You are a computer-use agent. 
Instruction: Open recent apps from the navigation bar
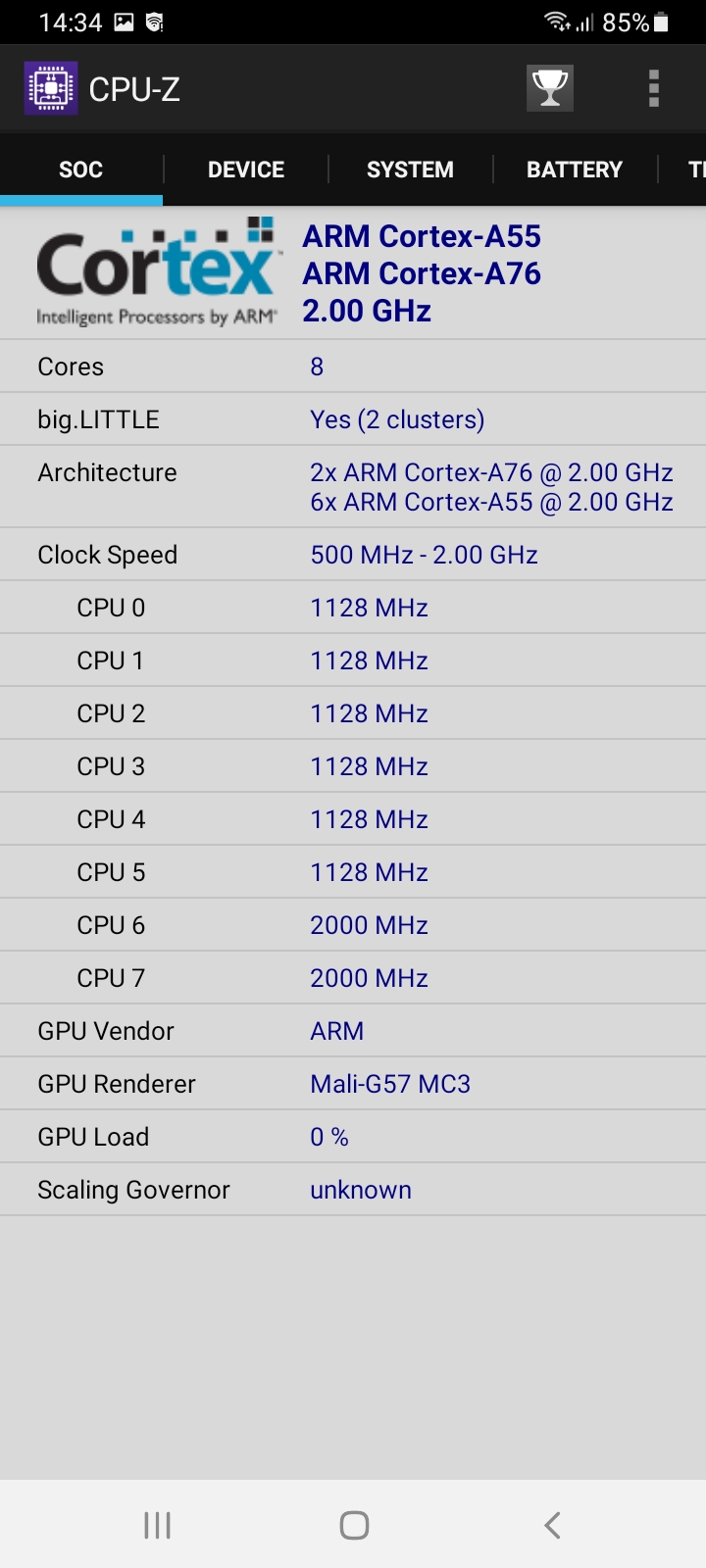point(157,1525)
